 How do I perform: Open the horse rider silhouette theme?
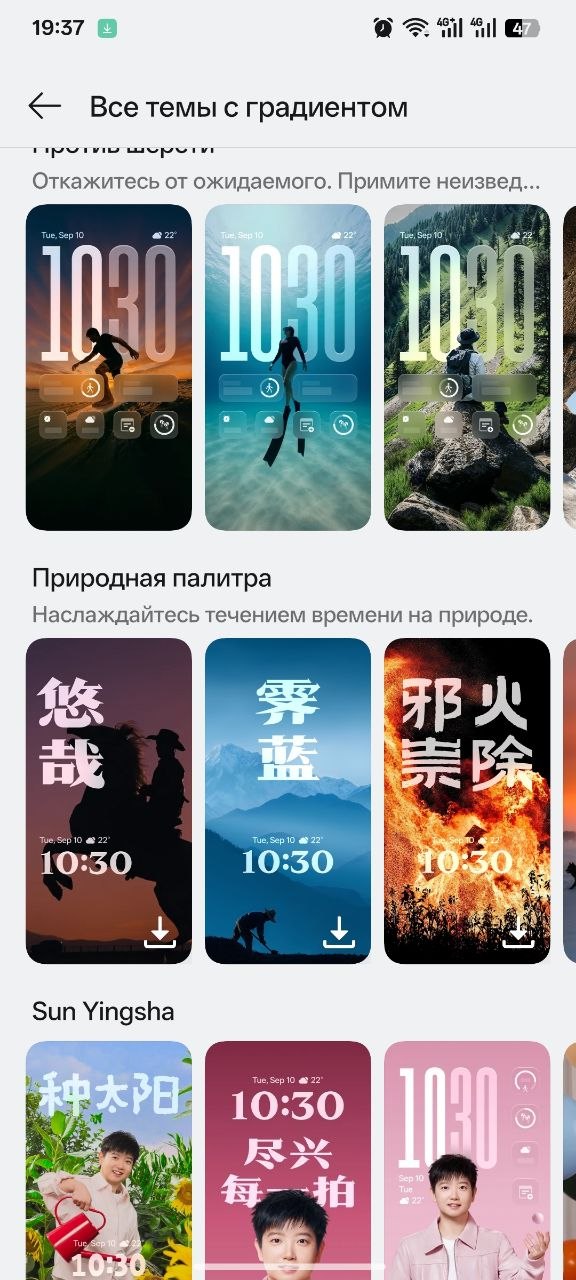point(108,801)
